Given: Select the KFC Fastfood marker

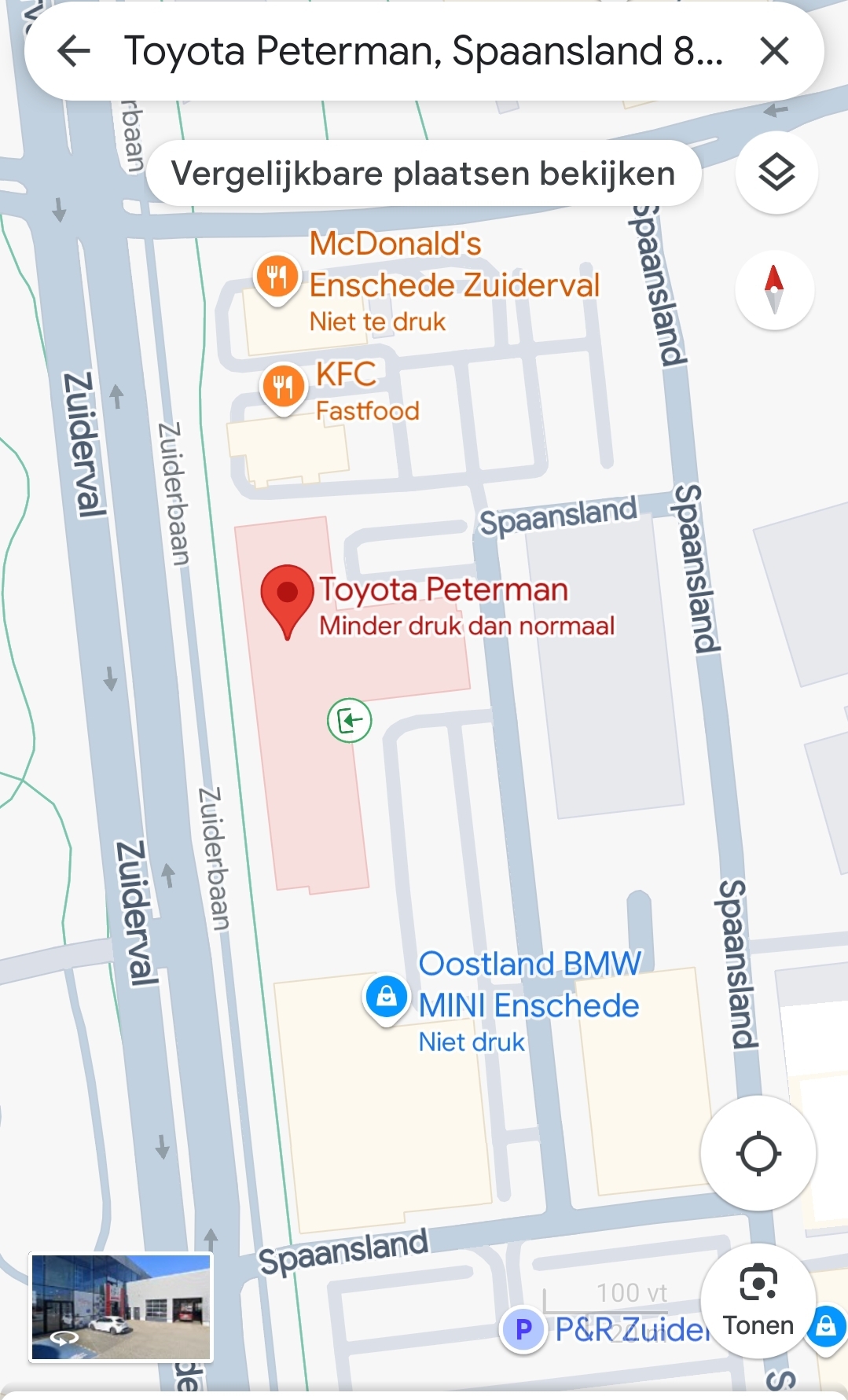Looking at the screenshot, I should 283,387.
